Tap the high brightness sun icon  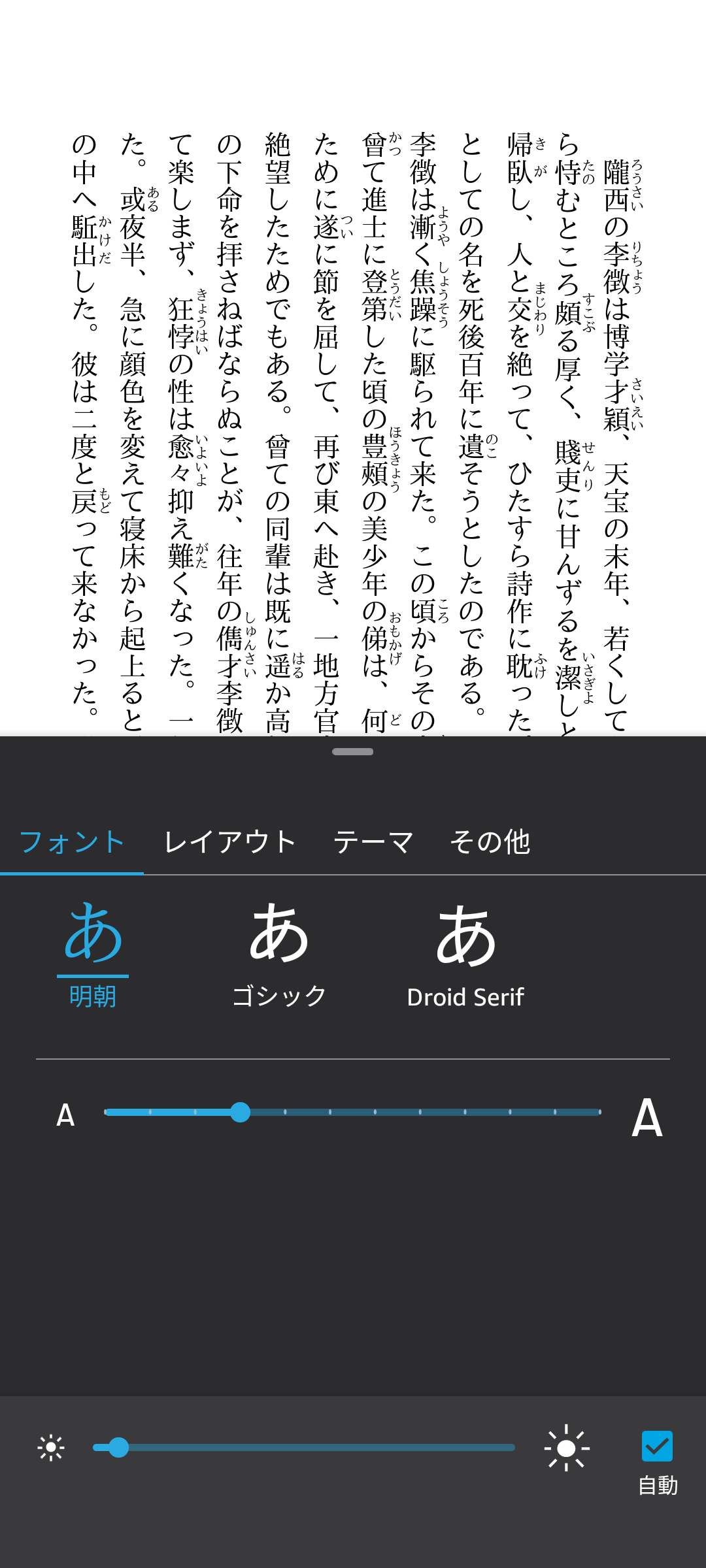[567, 1448]
